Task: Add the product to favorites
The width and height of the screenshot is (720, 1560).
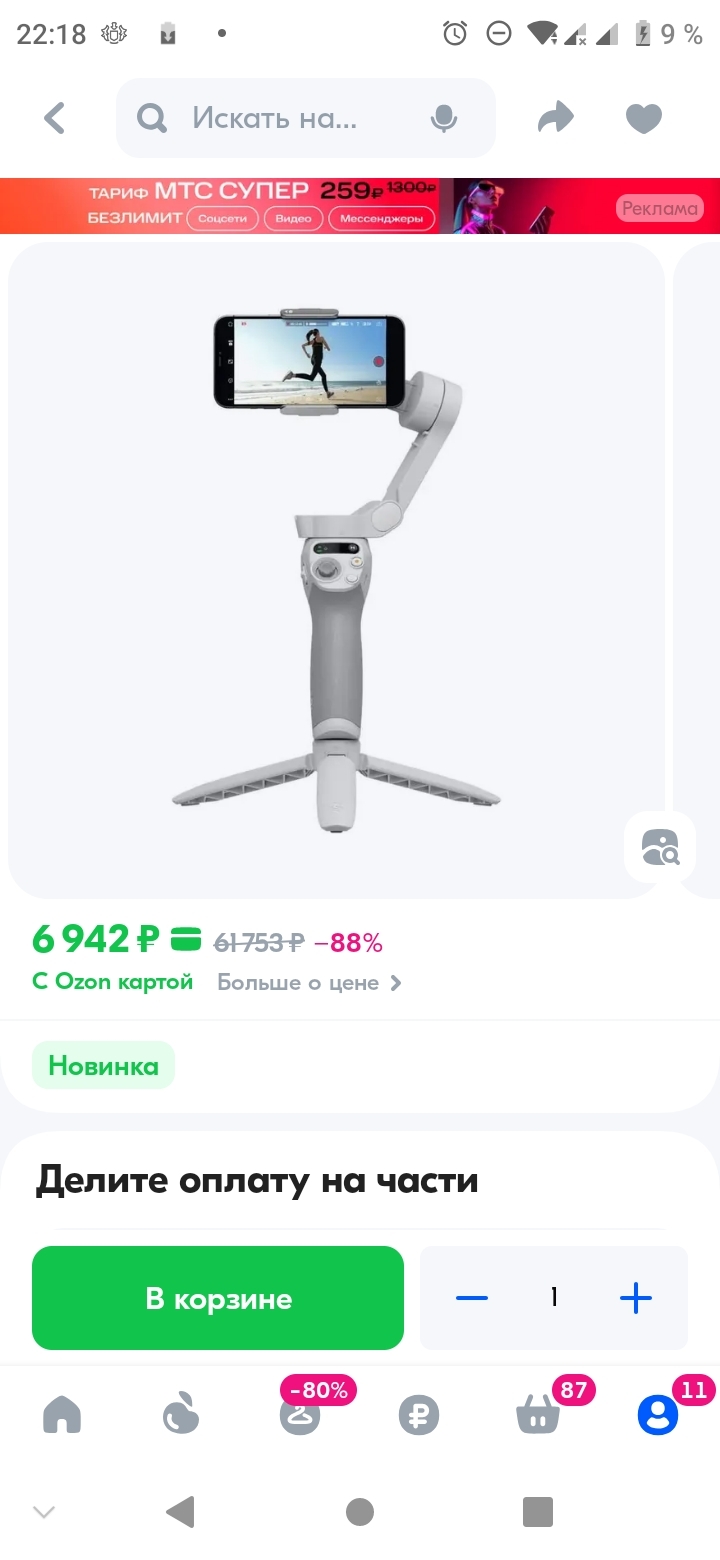Action: pyautogui.click(x=644, y=119)
